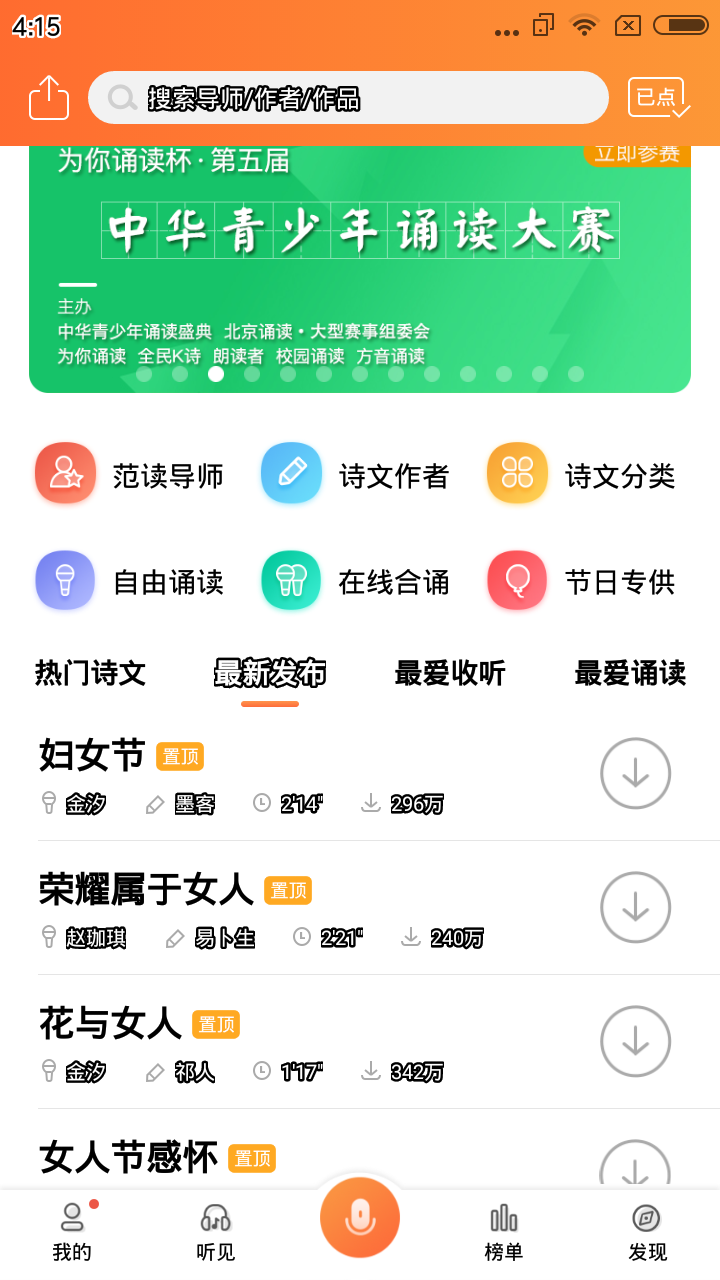Open the poem 花与女人

point(110,1023)
